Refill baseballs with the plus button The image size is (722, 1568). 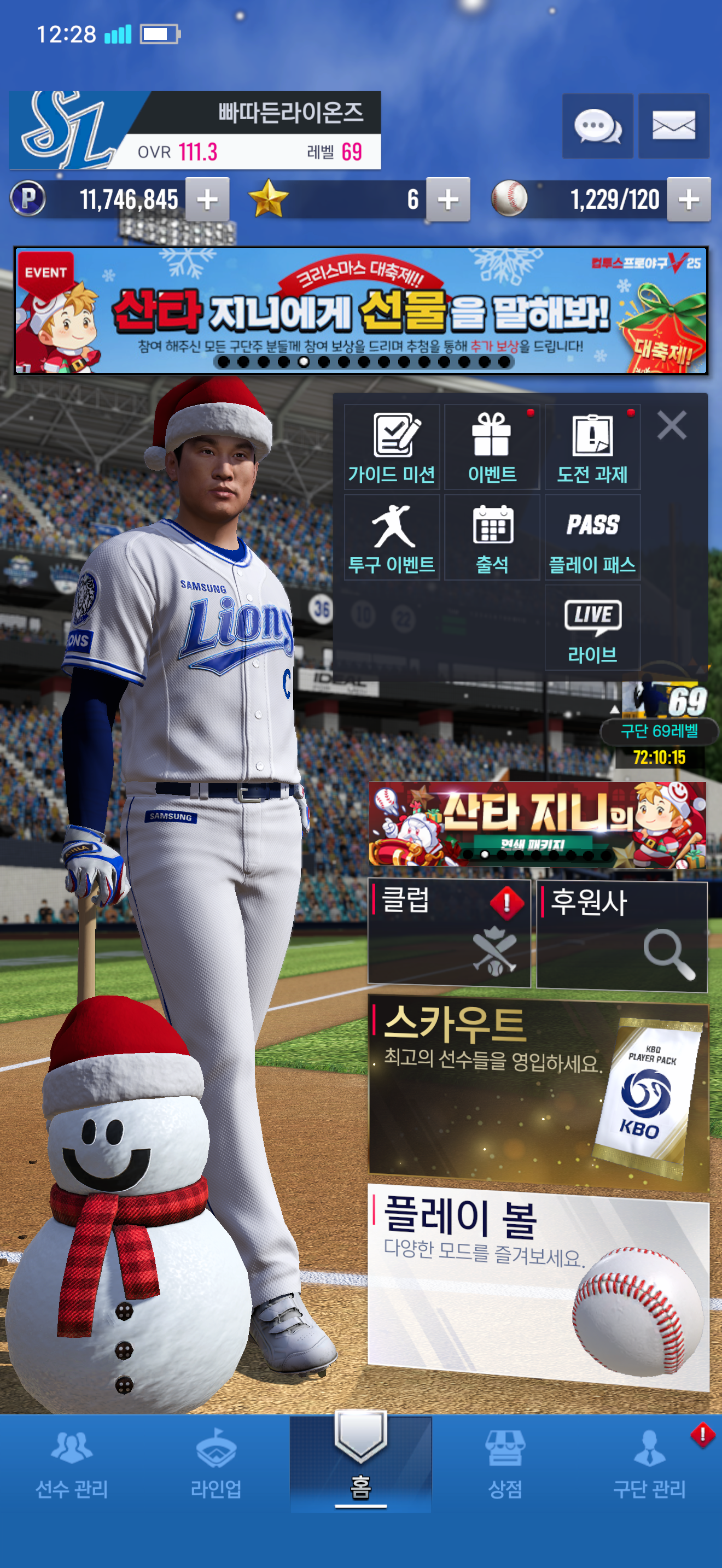click(x=689, y=200)
